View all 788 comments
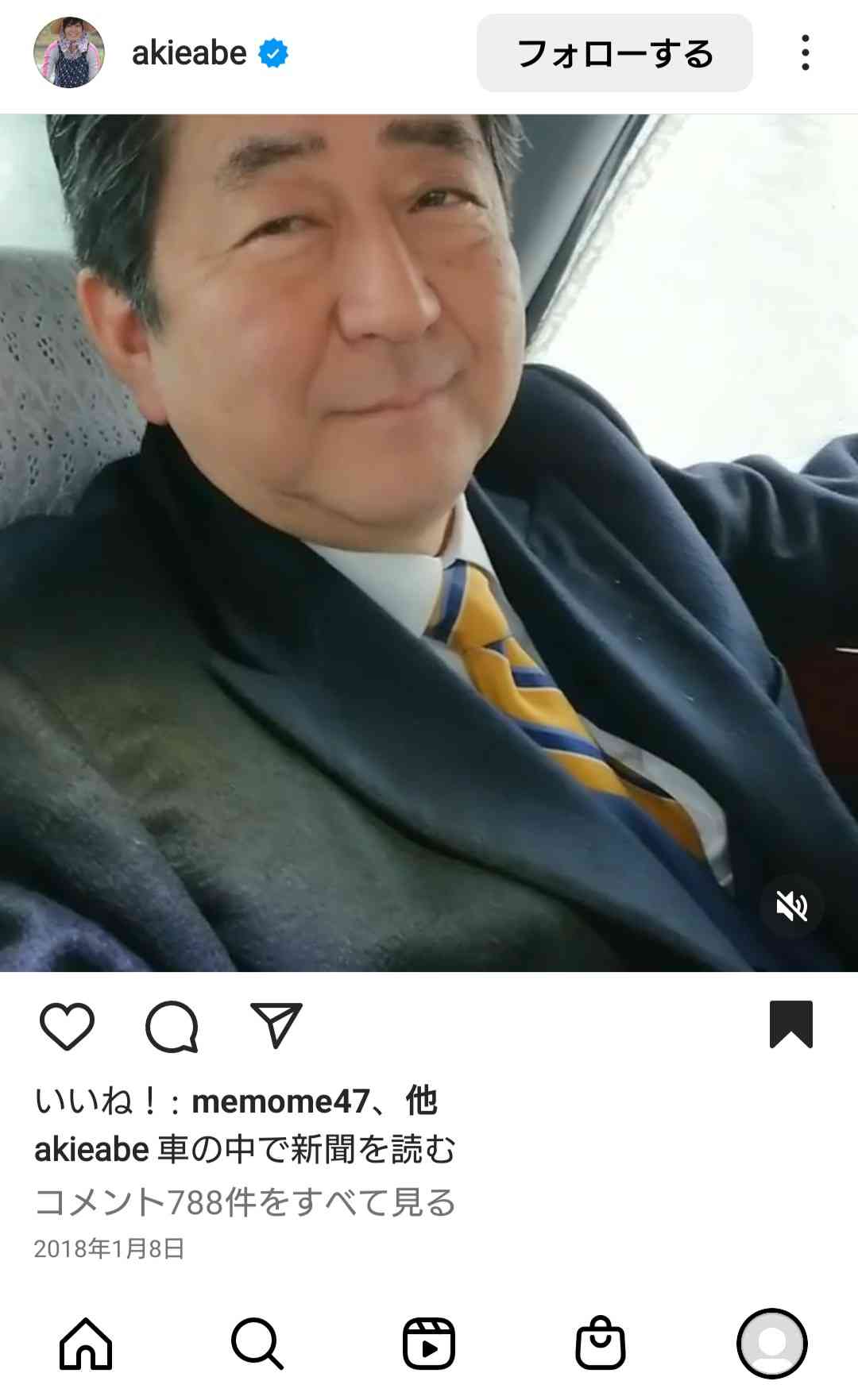This screenshot has width=858, height=1400. (x=245, y=1202)
